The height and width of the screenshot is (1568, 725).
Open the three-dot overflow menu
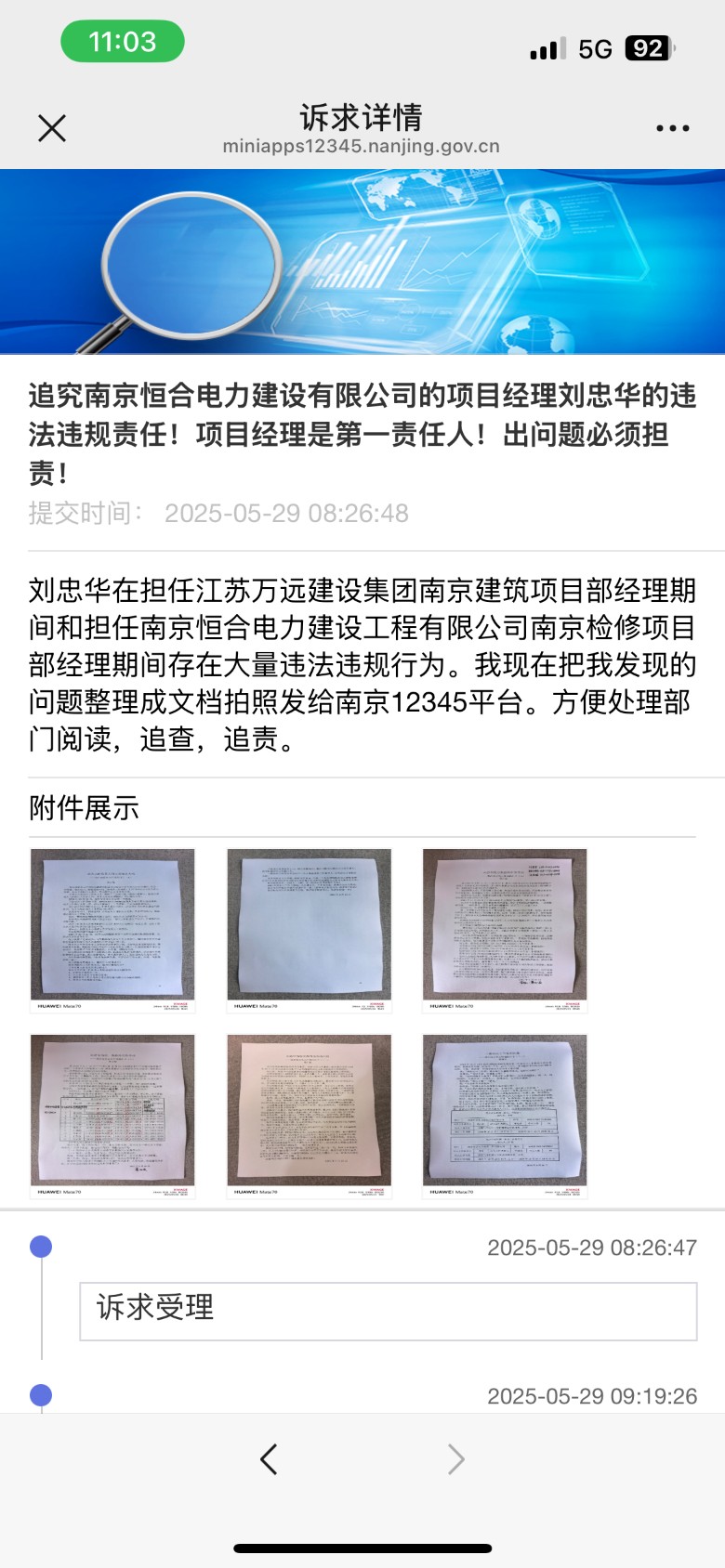click(x=672, y=128)
